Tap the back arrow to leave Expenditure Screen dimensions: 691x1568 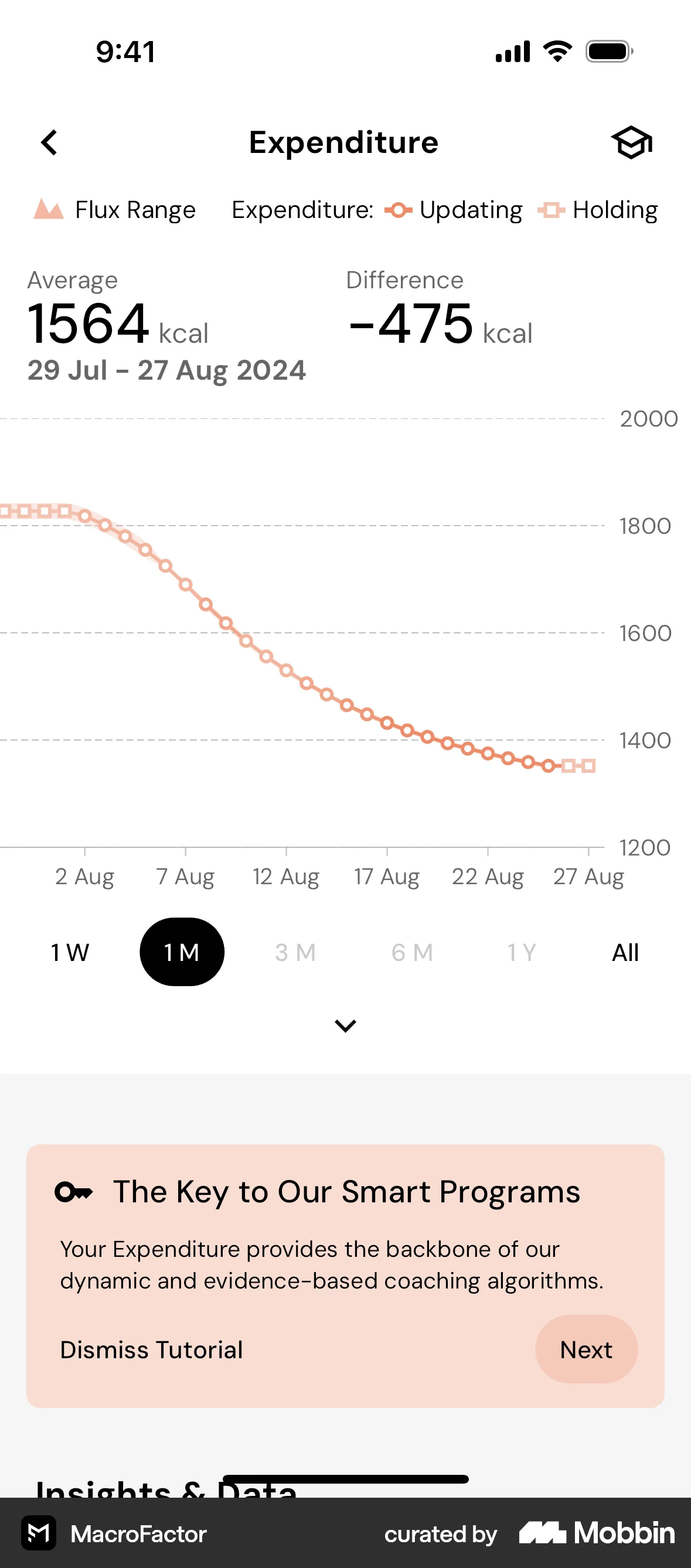point(50,142)
